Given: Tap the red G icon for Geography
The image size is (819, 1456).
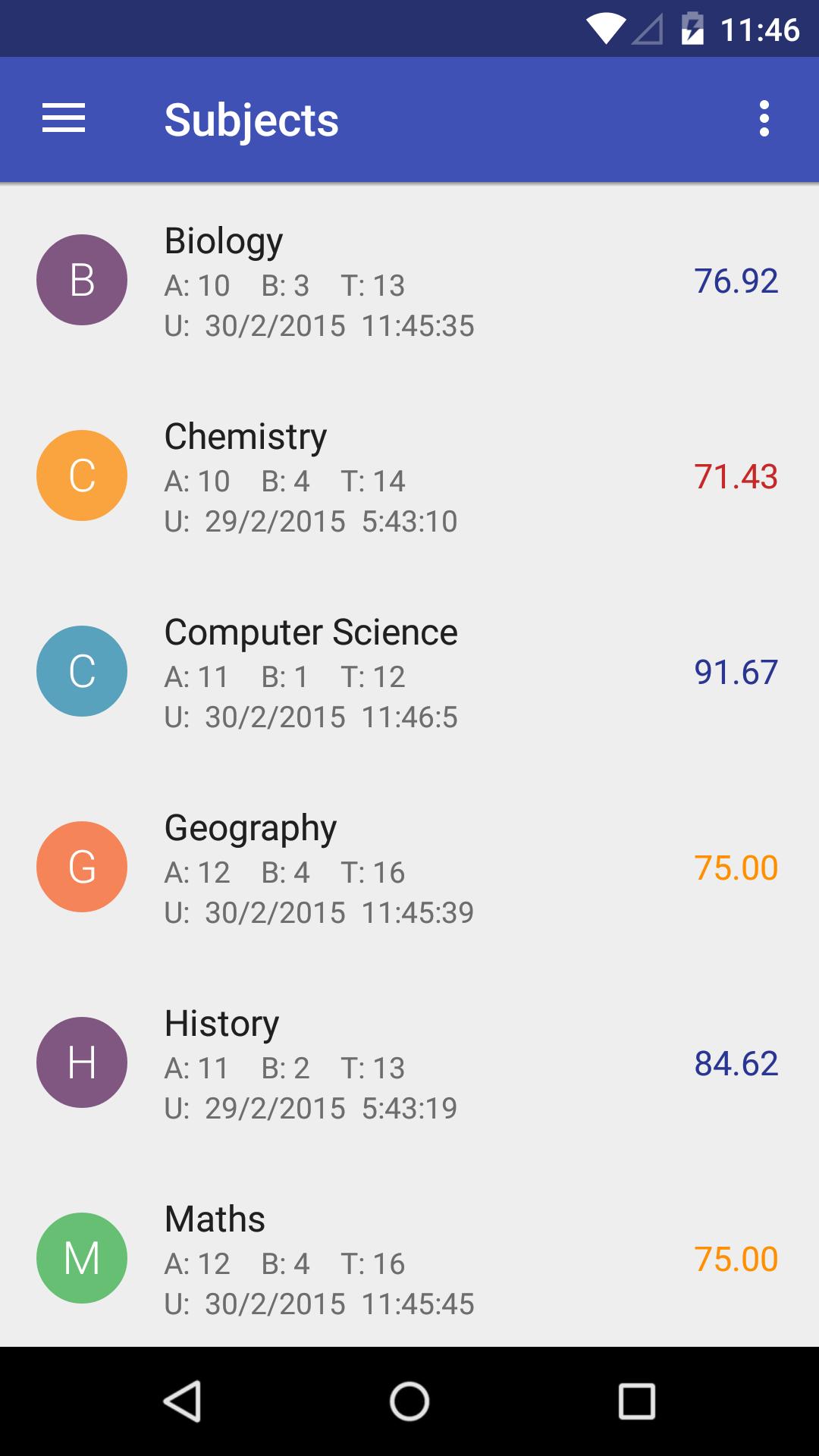Looking at the screenshot, I should click(81, 867).
